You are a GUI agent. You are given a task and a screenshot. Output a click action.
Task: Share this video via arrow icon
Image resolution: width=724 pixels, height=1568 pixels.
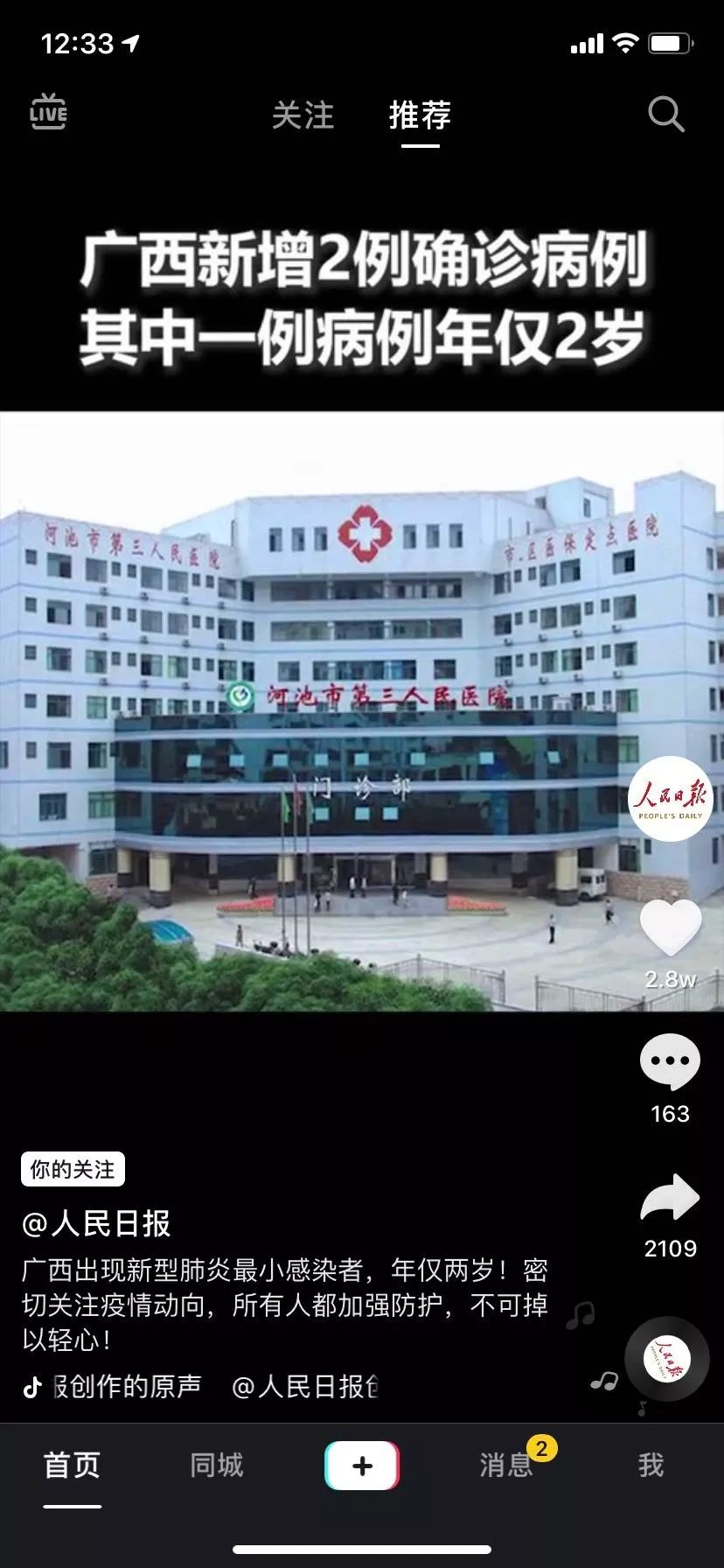click(671, 1198)
